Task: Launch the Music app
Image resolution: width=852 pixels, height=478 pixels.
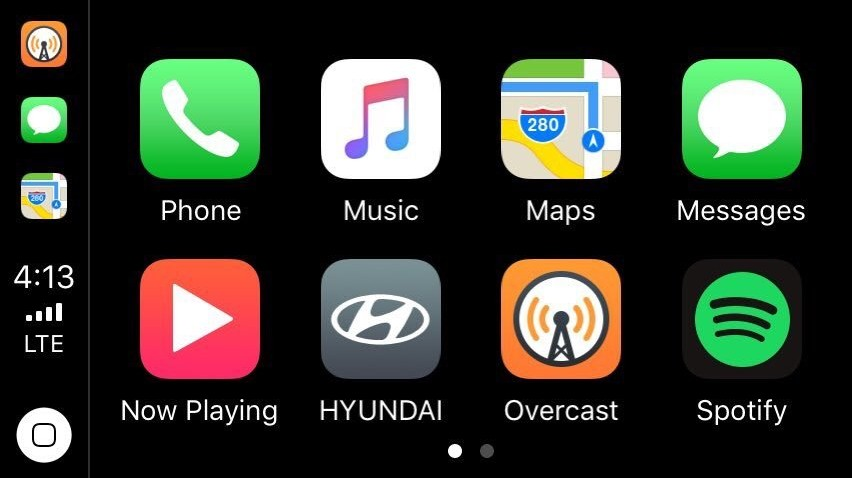Action: pyautogui.click(x=380, y=119)
